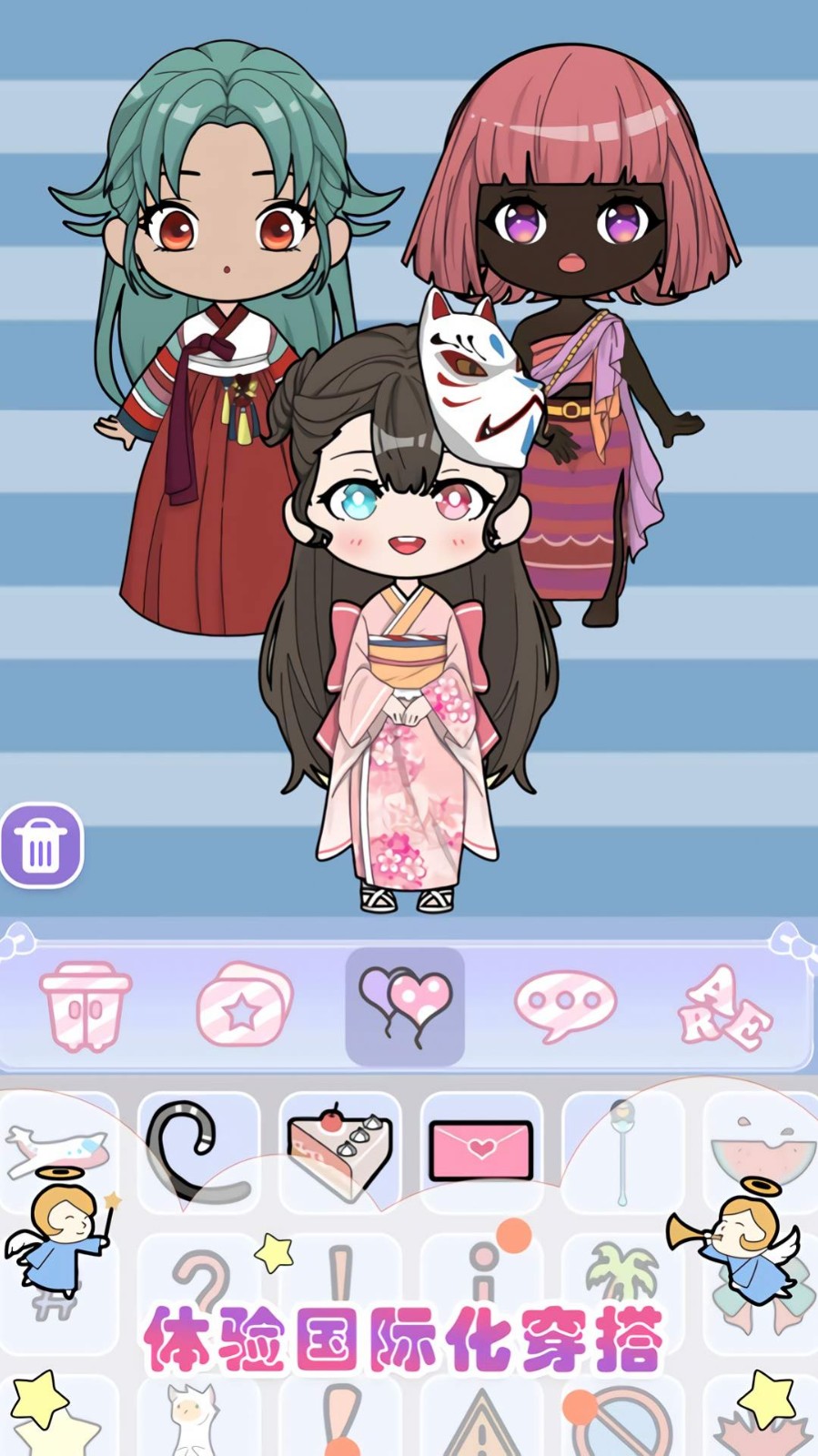The height and width of the screenshot is (1456, 818).
Task: Select the pink love letter envelope sticker
Action: tap(480, 1148)
